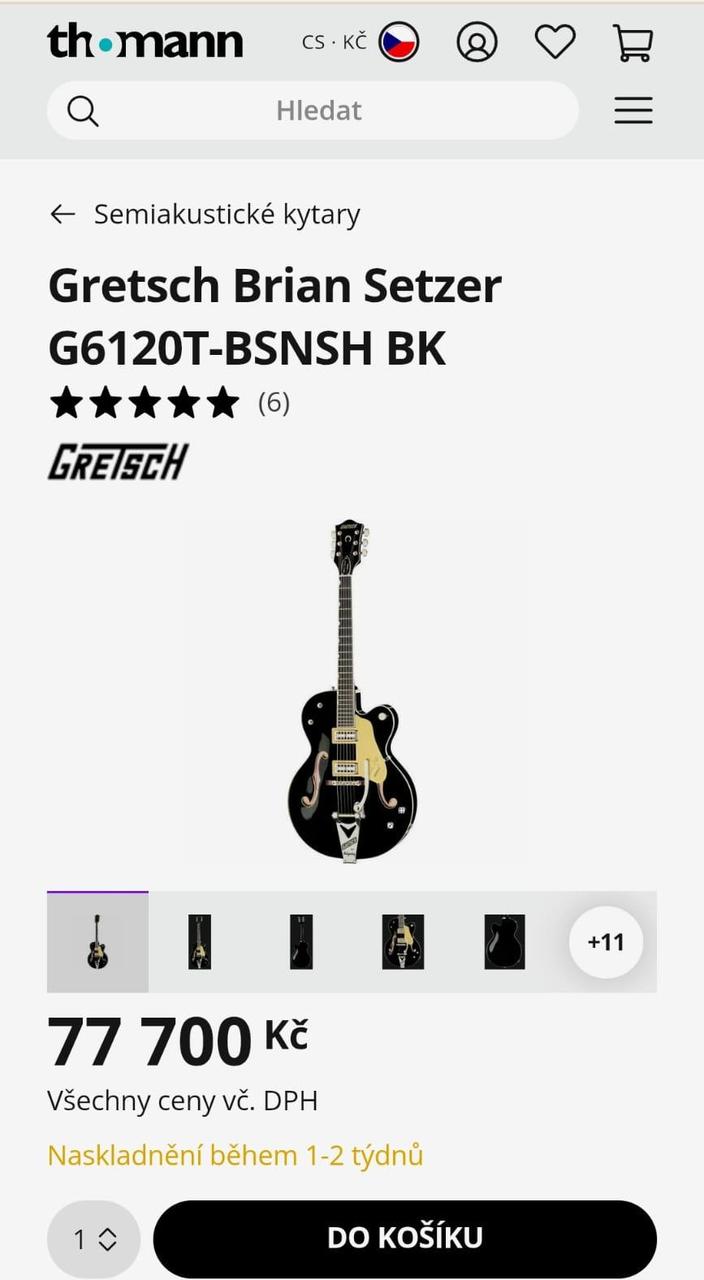The height and width of the screenshot is (1280, 704).
Task: Tap the Hledat search field
Action: [318, 110]
